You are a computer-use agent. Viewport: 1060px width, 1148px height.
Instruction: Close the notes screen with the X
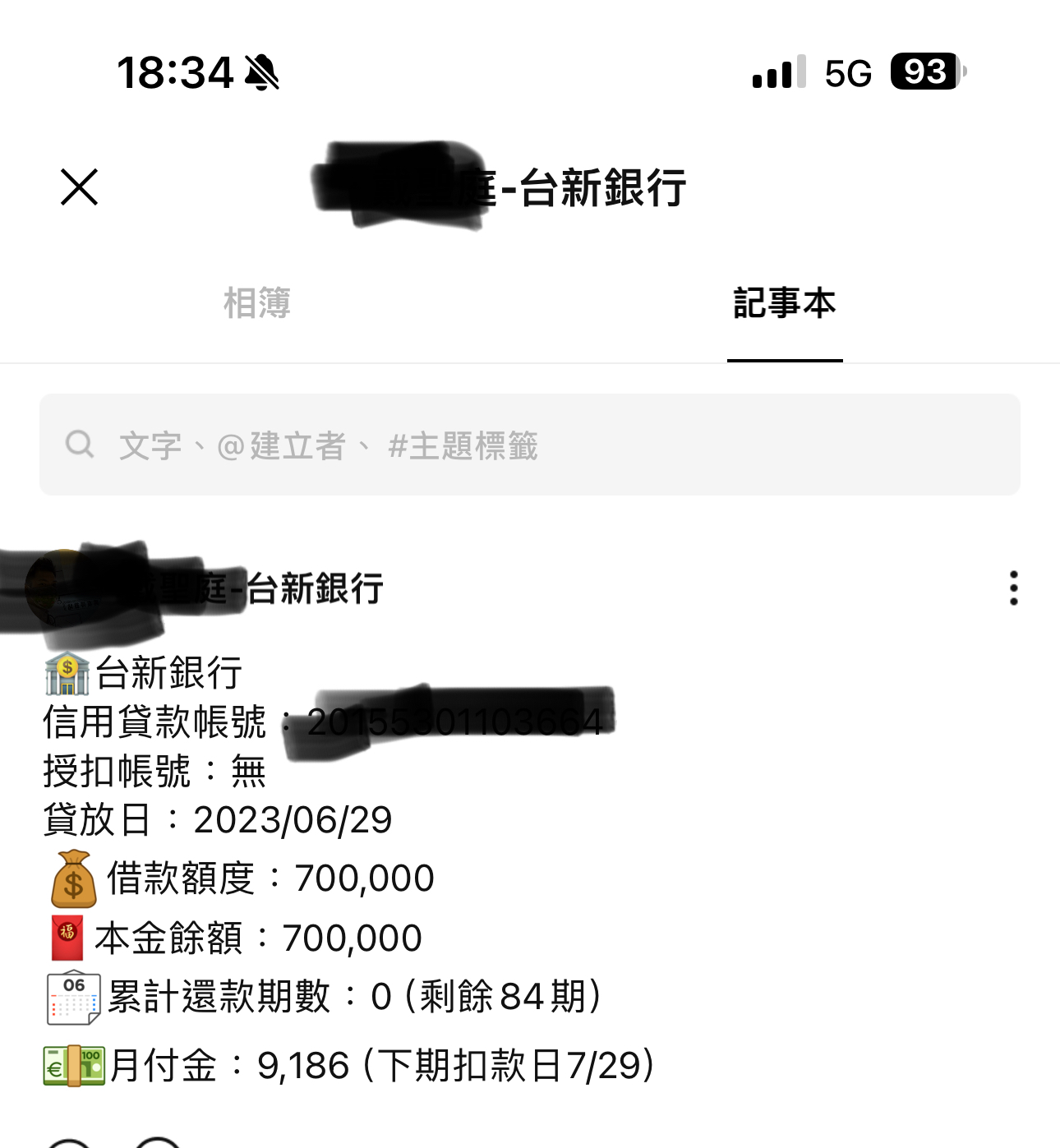pos(80,187)
